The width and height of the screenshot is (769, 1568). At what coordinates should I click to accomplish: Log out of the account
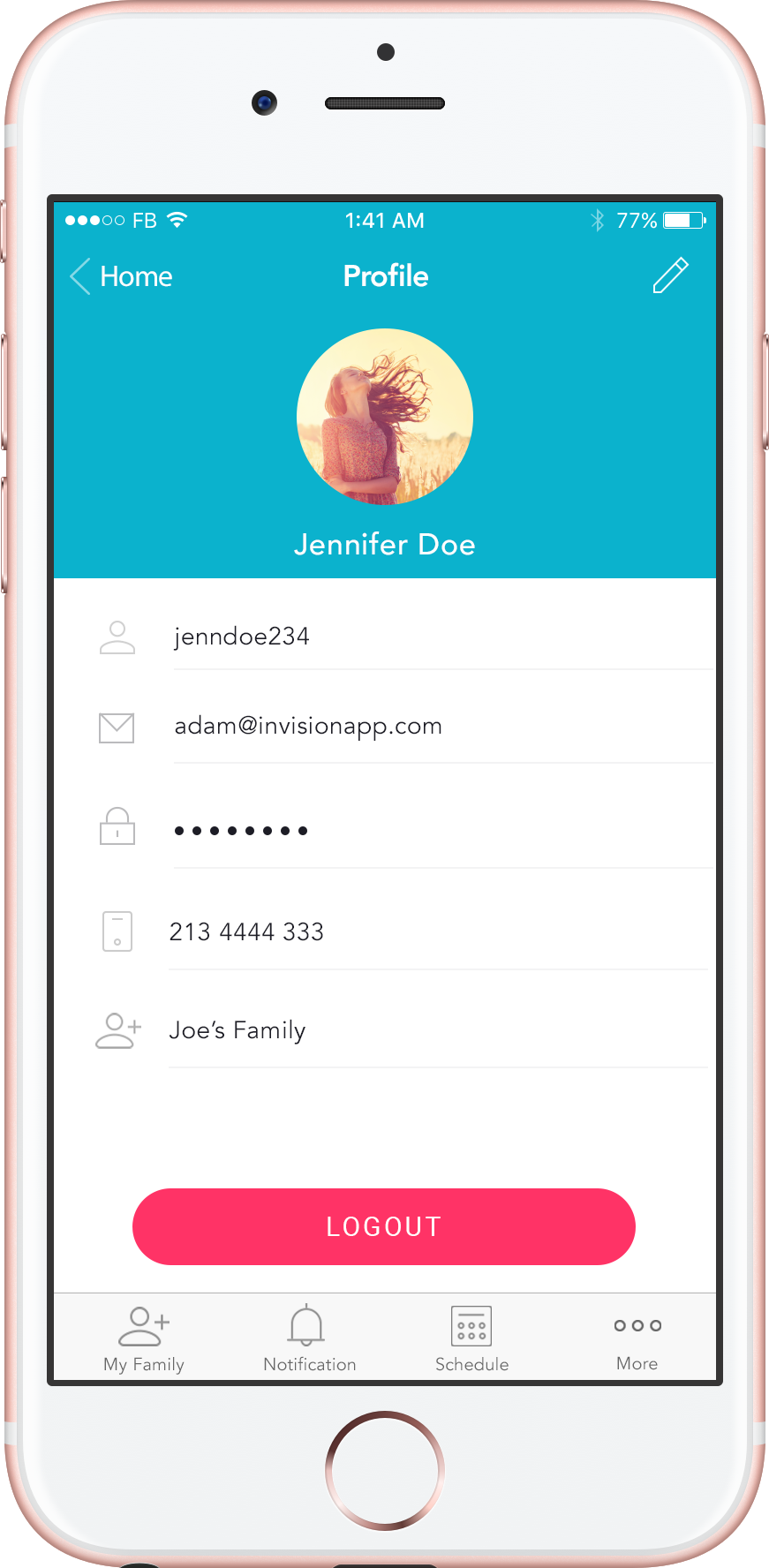pos(384,1226)
